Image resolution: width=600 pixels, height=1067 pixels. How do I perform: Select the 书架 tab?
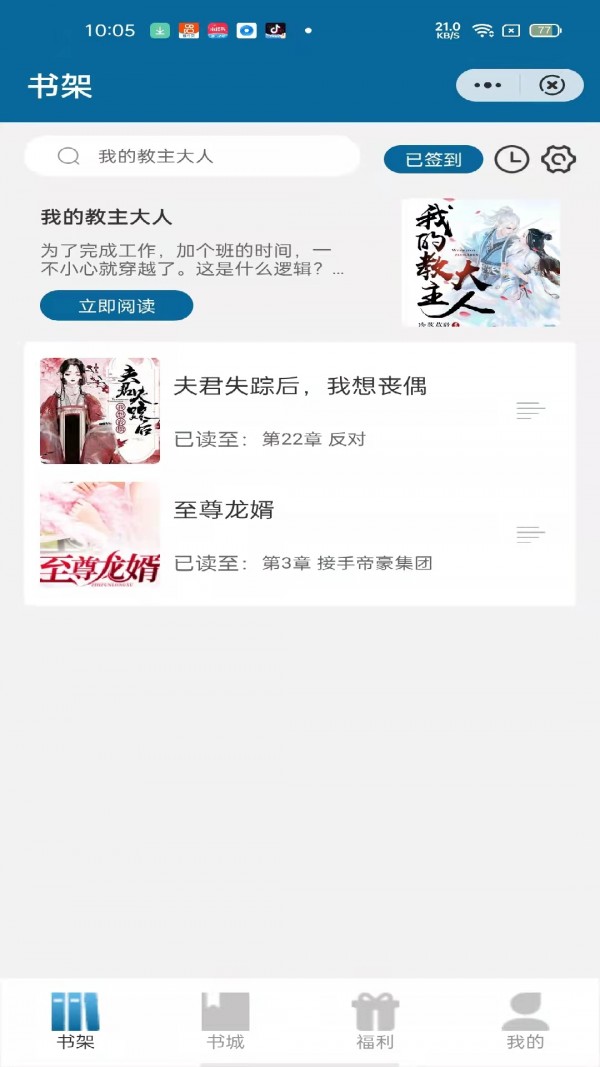point(75,1020)
